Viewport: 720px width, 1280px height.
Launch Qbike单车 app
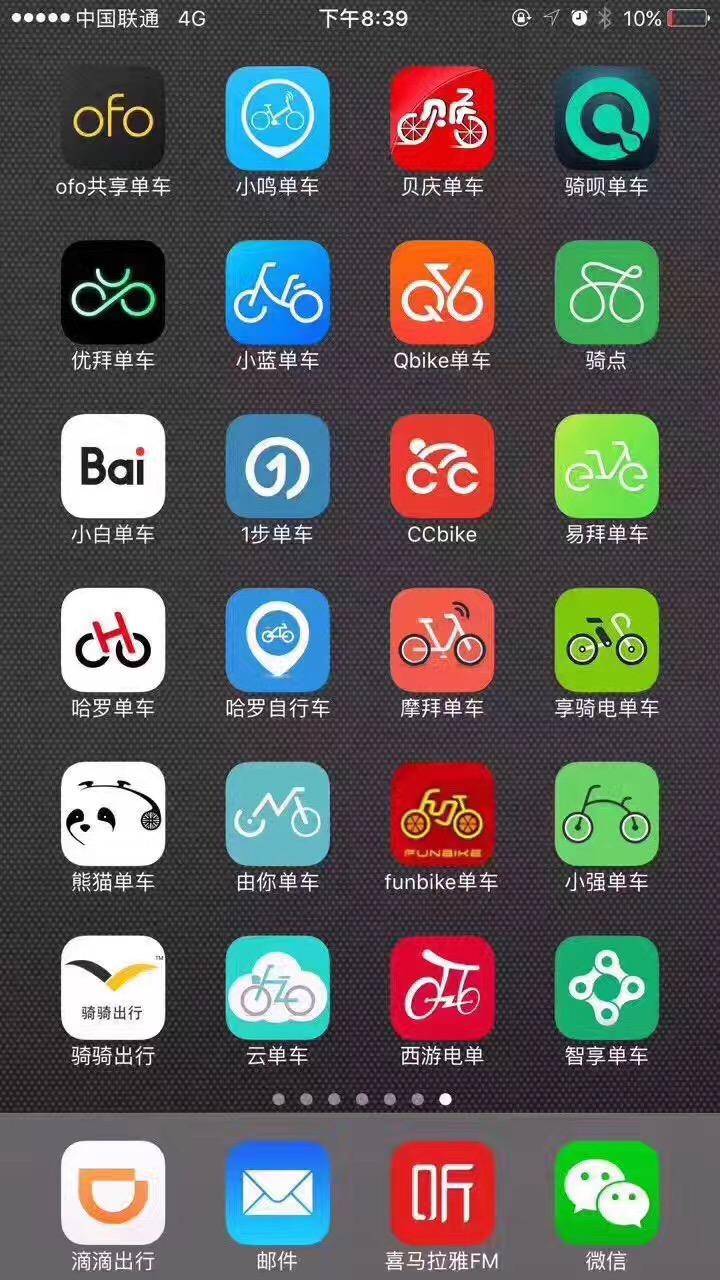pyautogui.click(x=442, y=292)
